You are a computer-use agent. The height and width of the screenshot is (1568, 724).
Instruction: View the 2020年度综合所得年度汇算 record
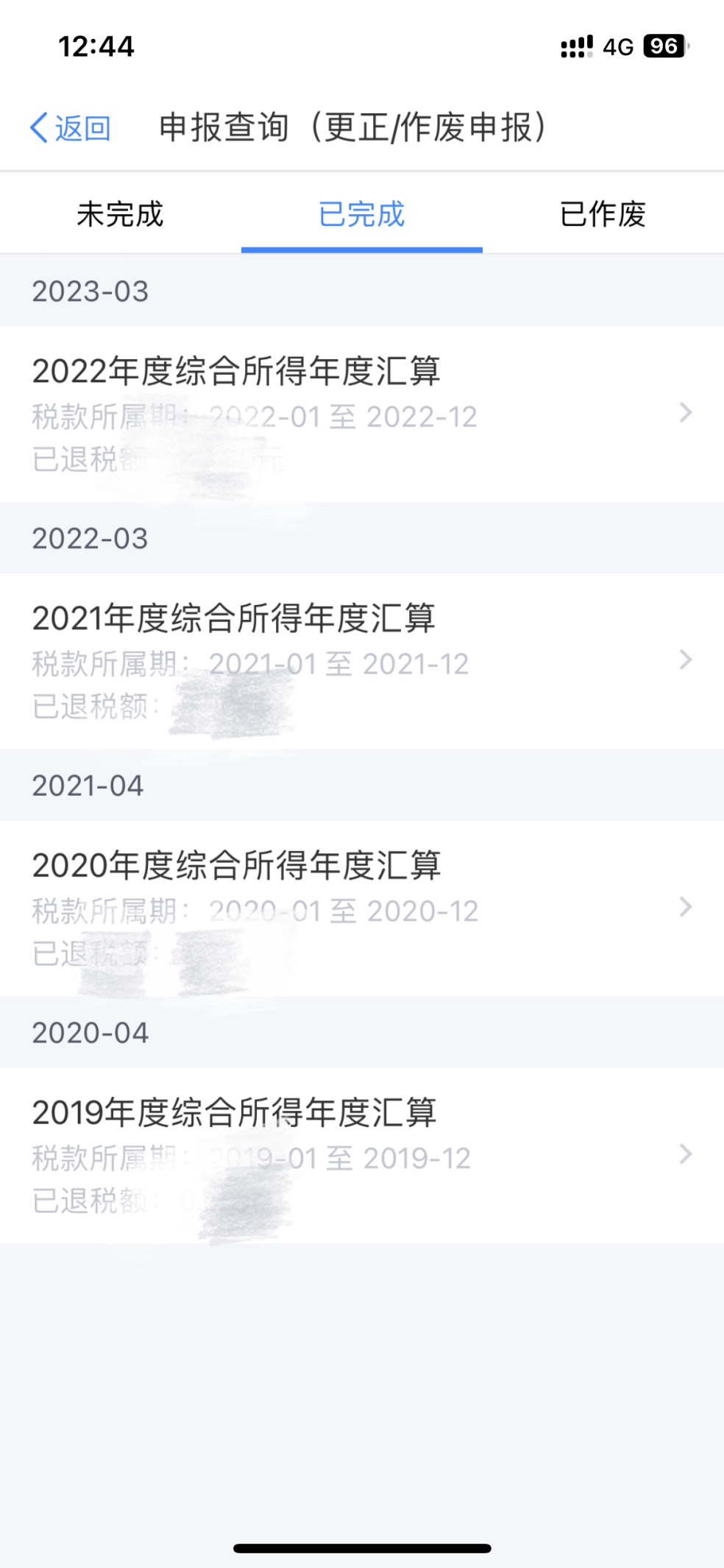362,908
